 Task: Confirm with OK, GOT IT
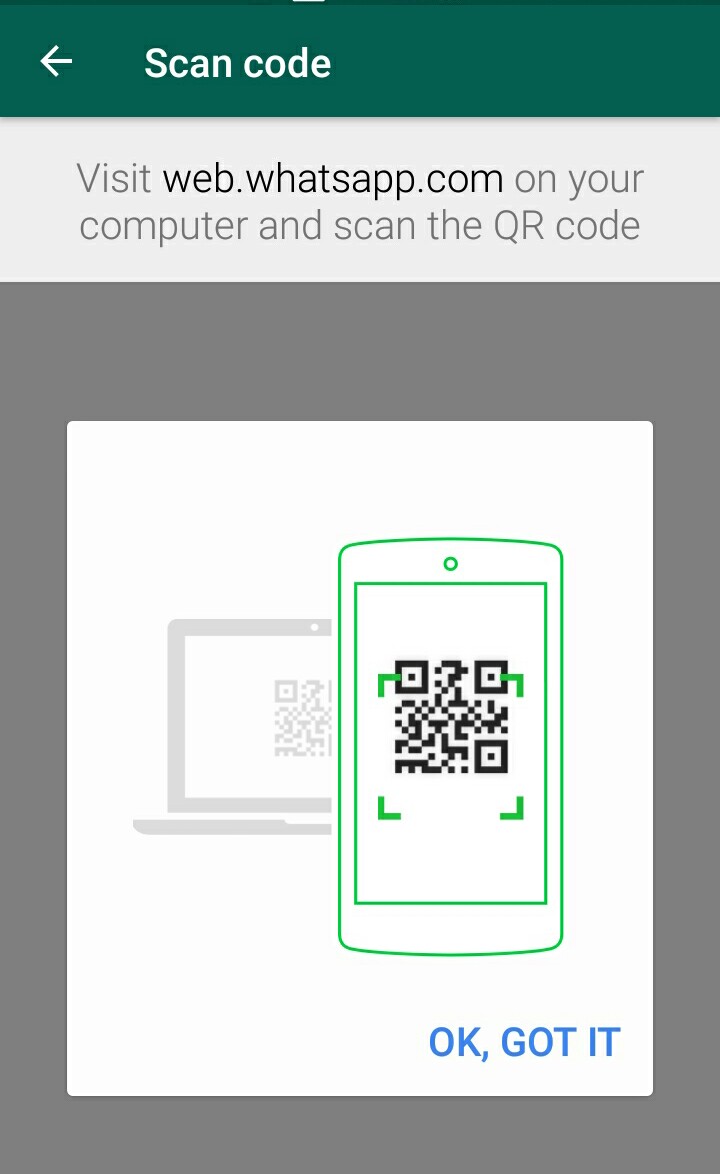(524, 1042)
